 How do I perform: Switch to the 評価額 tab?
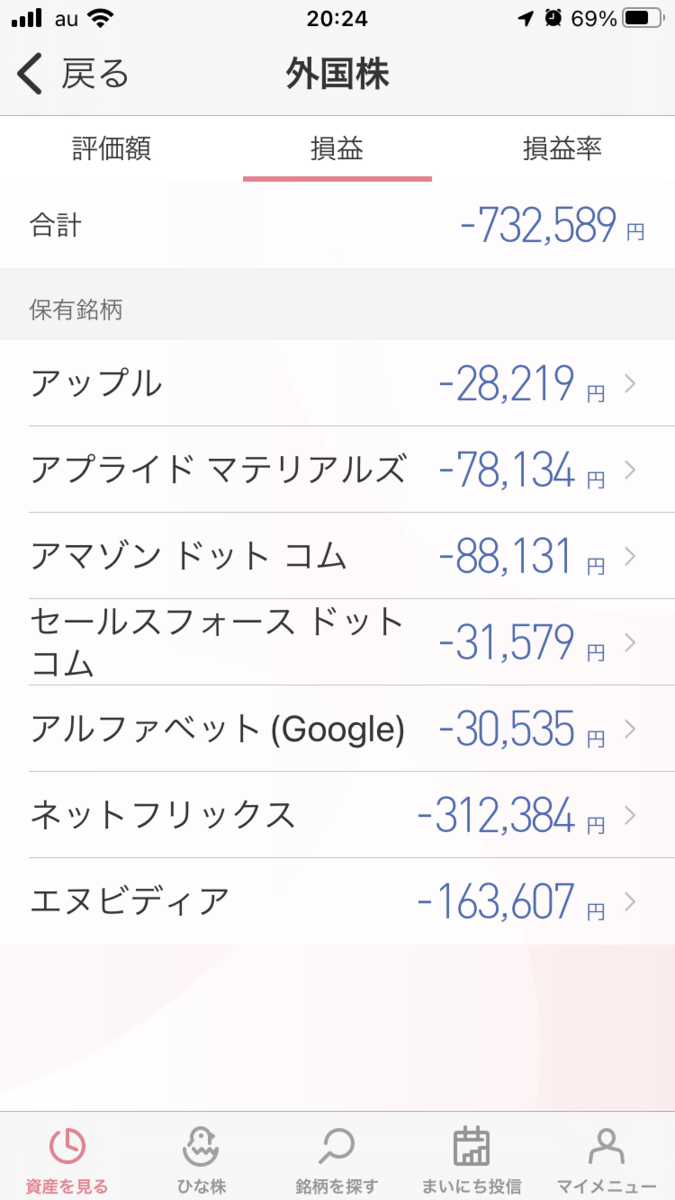(112, 150)
